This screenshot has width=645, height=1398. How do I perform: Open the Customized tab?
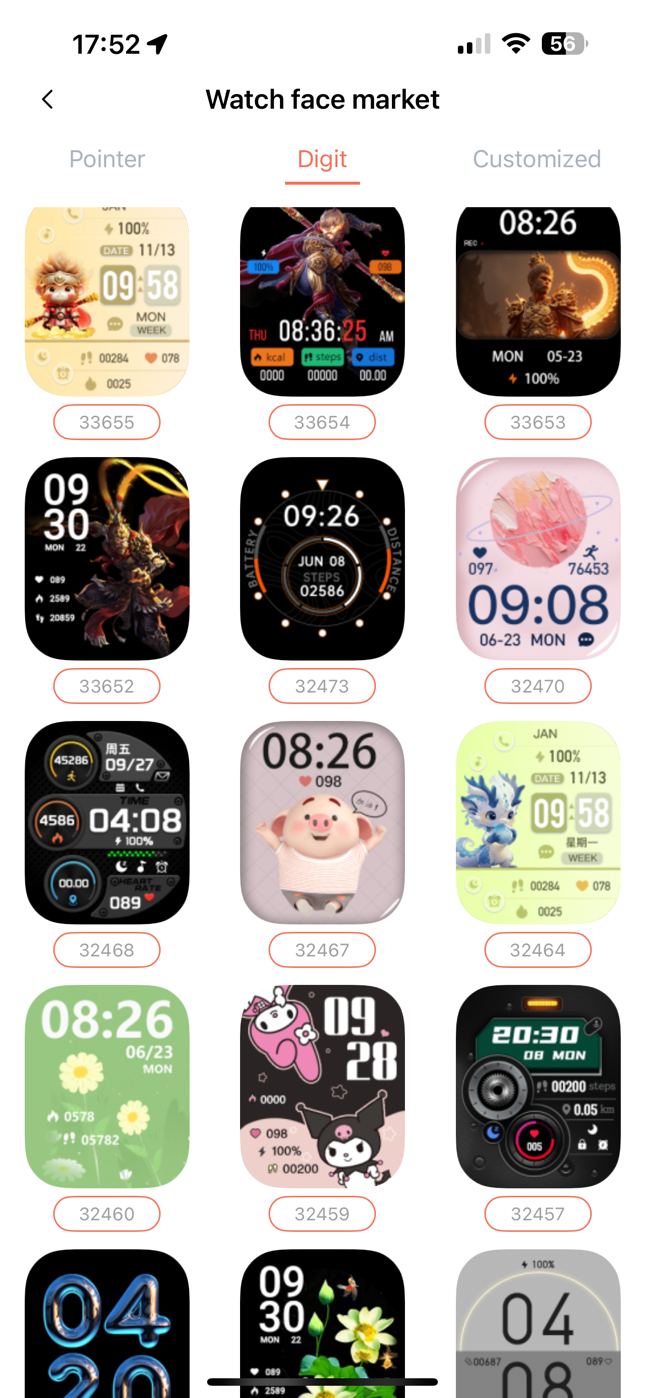click(536, 159)
